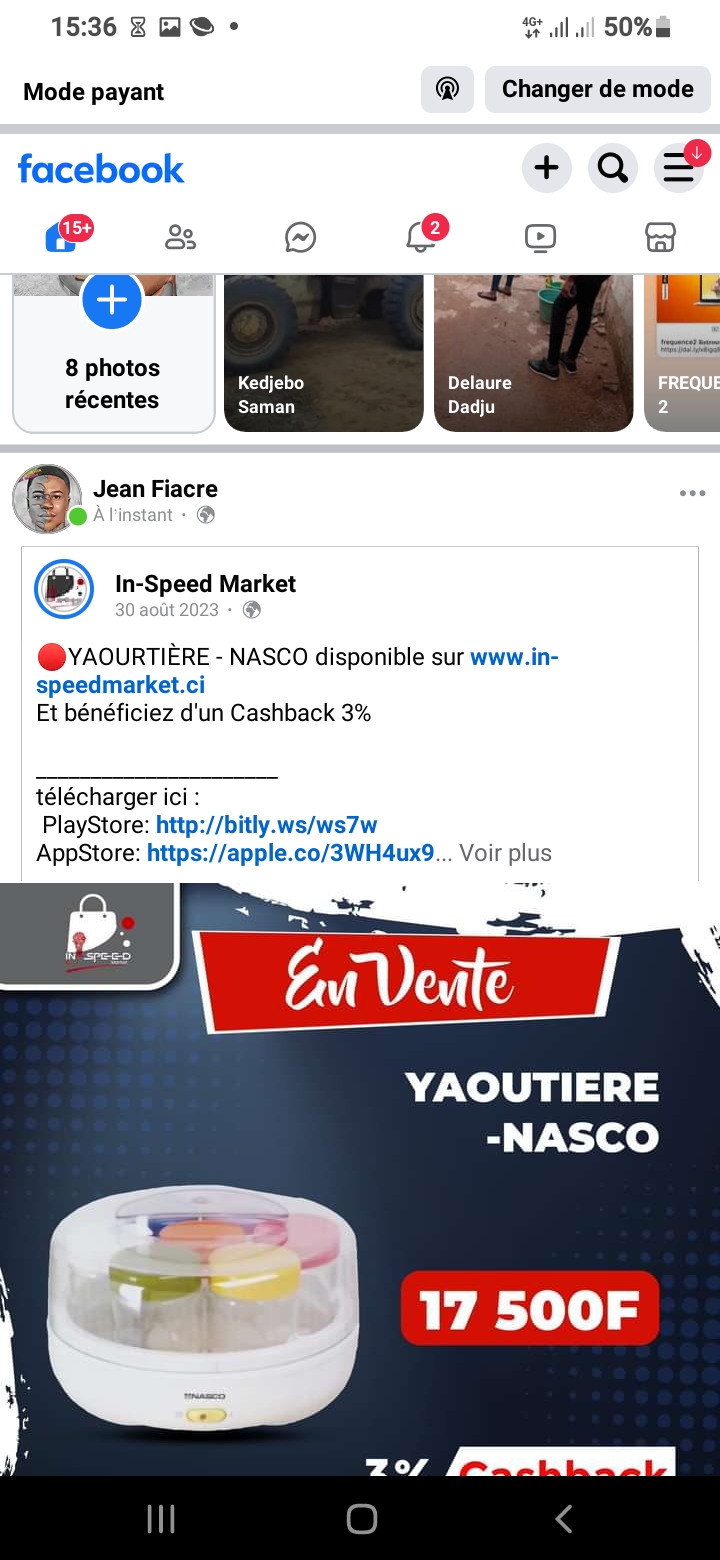Viewport: 720px width, 1560px height.
Task: Expand the post with Voir plus
Action: [505, 853]
